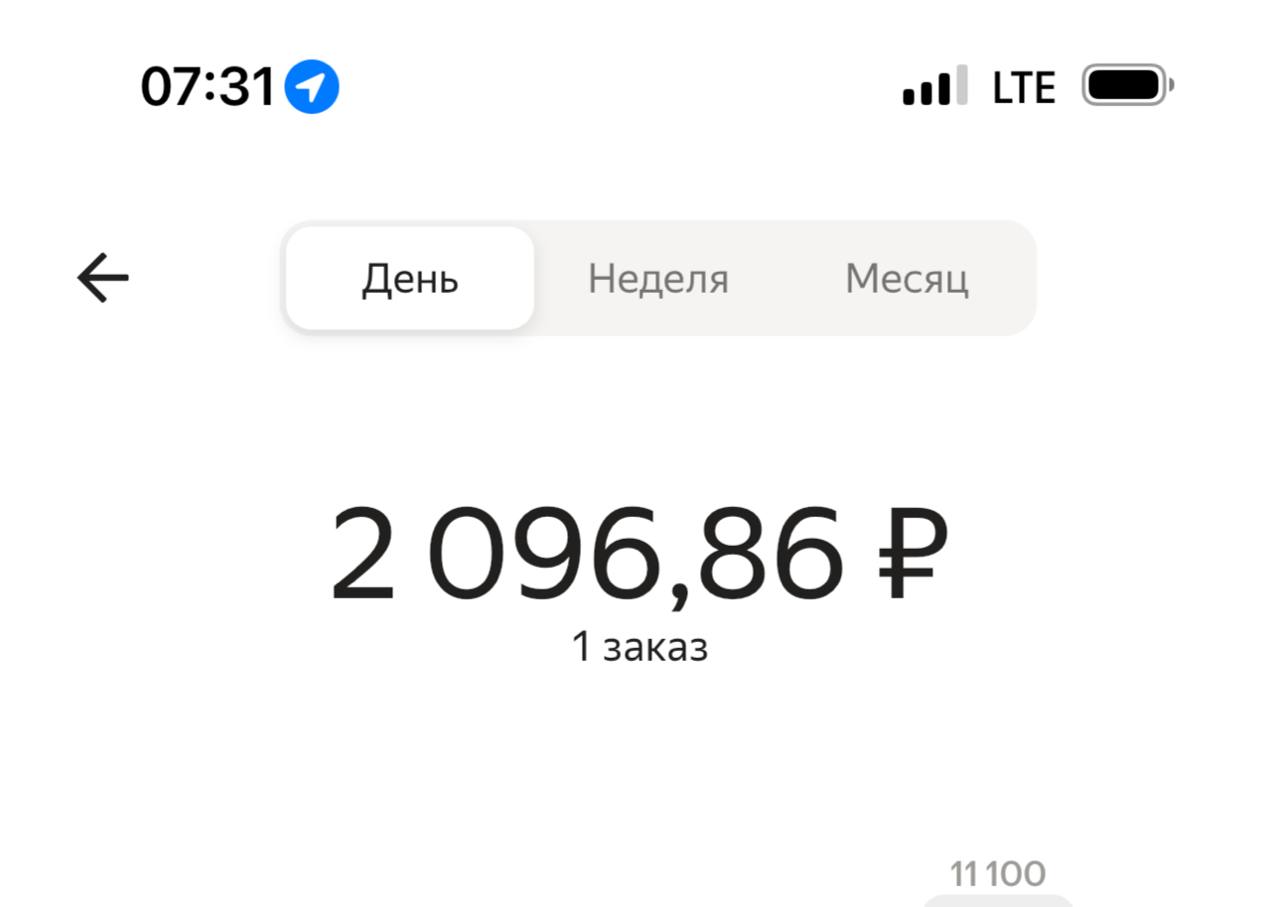The image size is (1280, 907).
Task: Select the День segment
Action: click(410, 278)
